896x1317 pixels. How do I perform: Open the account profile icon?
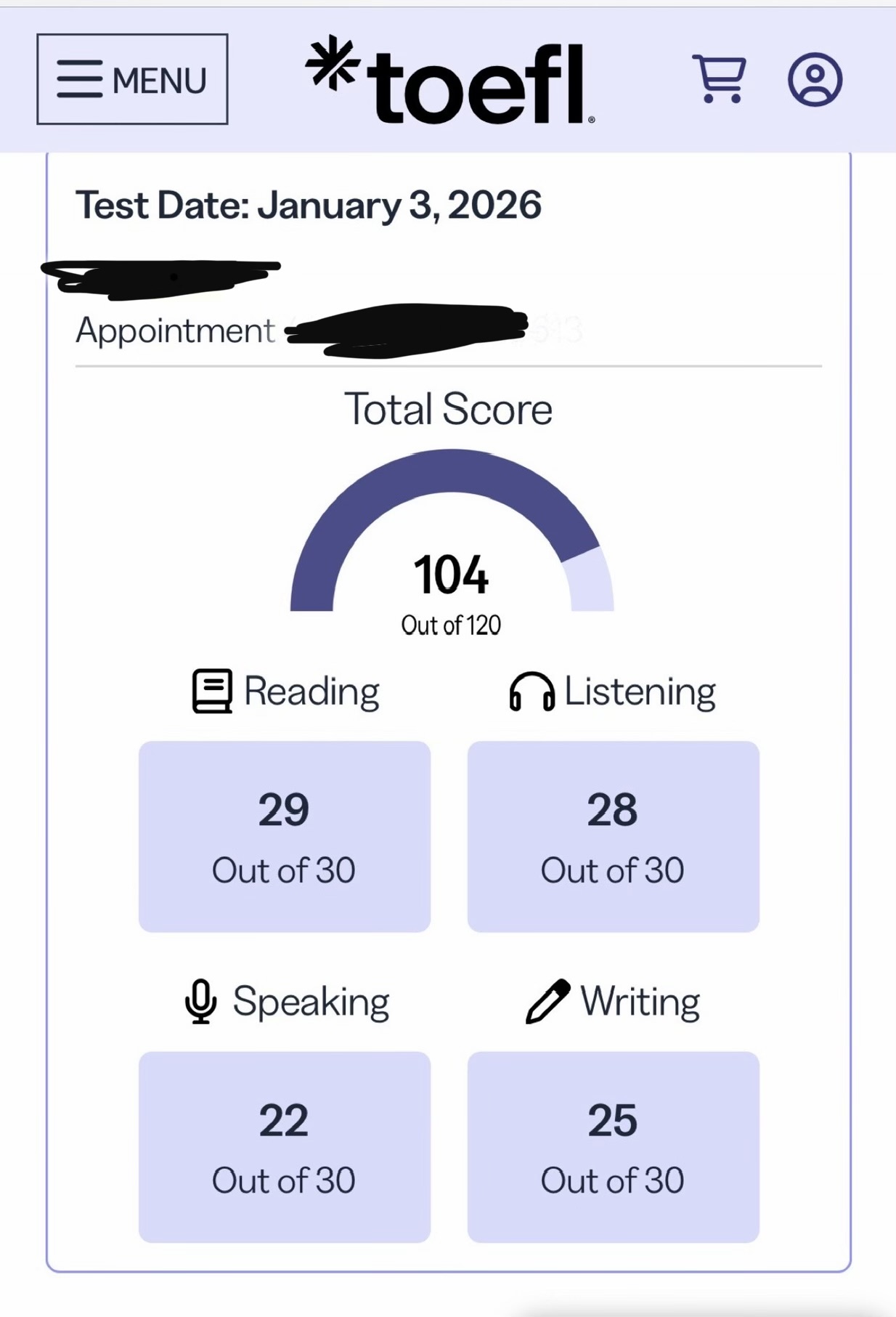click(815, 79)
